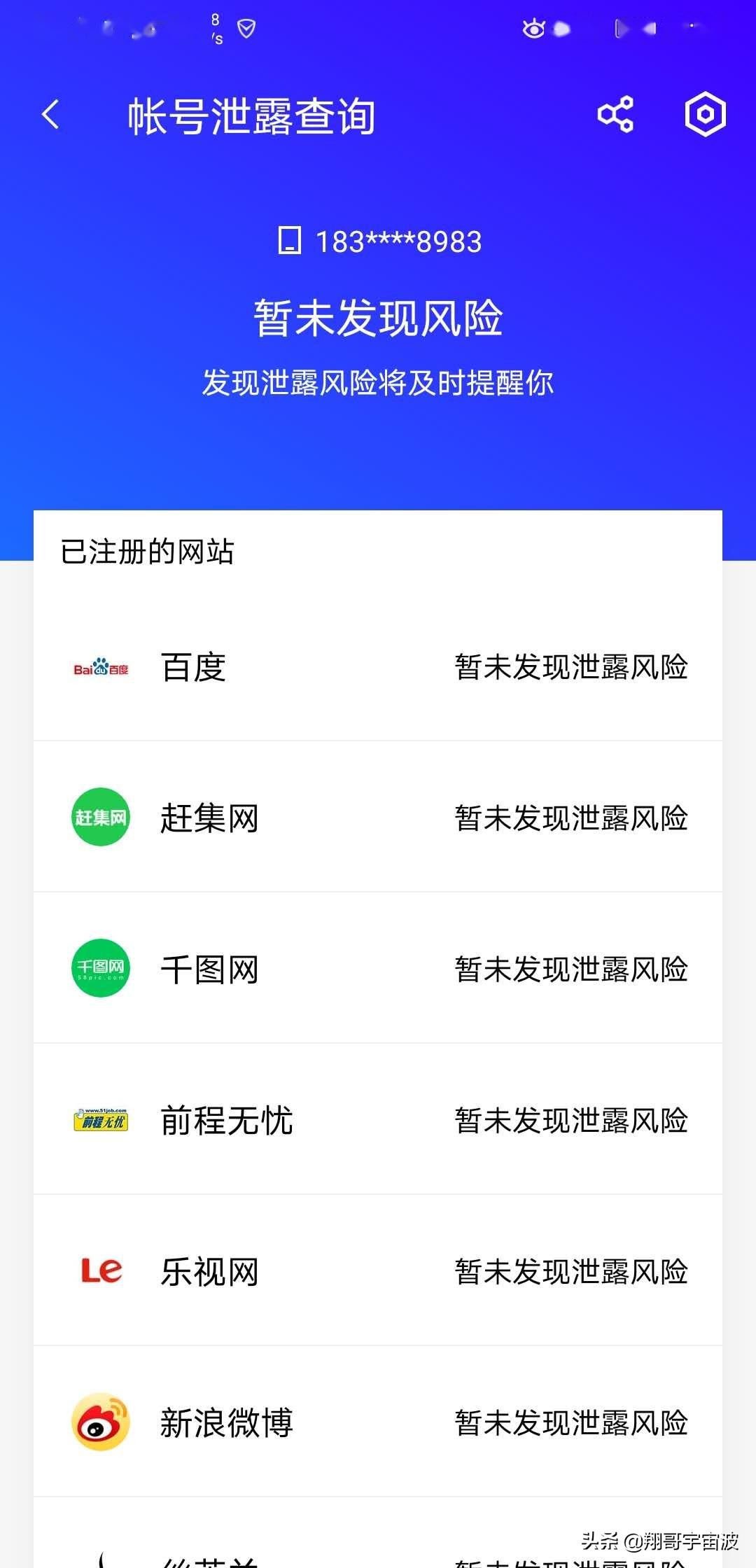Tap the 已注册的网站 section title
Viewport: 756px width, 1568px height.
coord(148,553)
